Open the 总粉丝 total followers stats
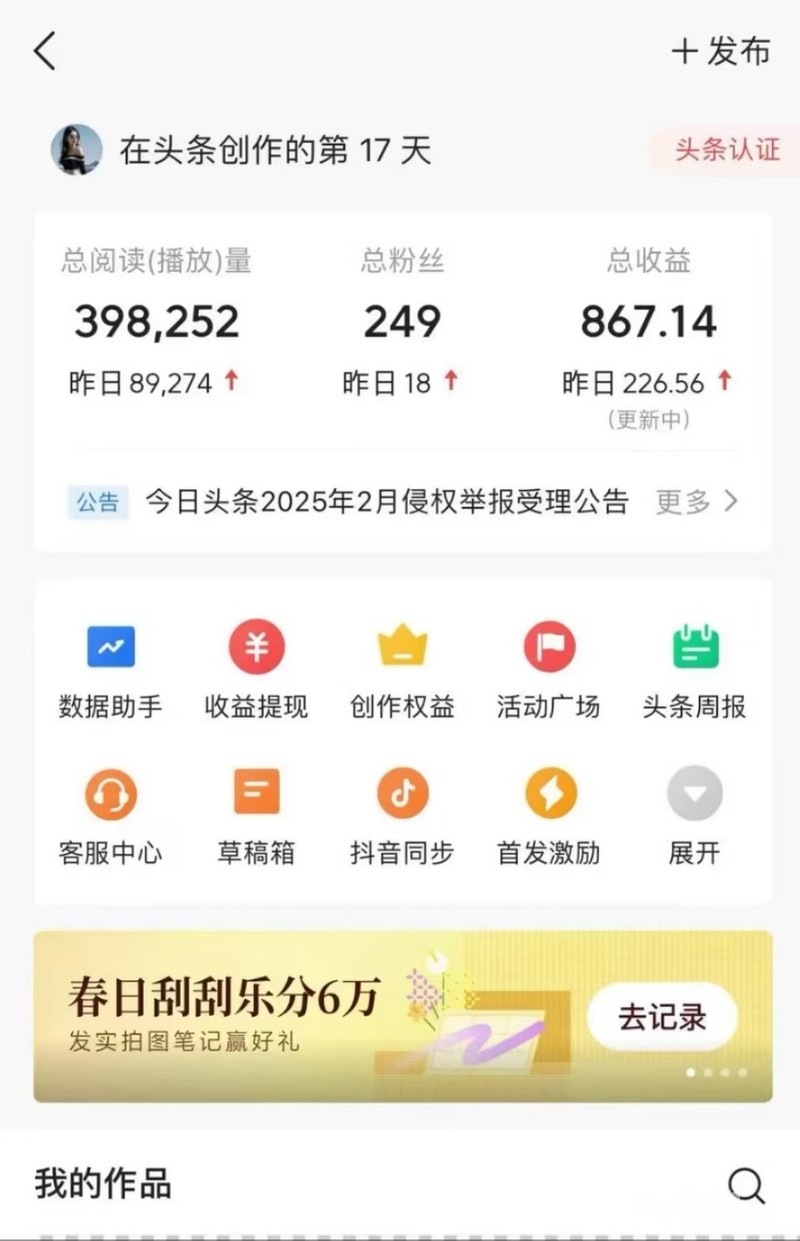The width and height of the screenshot is (800, 1241). point(402,322)
